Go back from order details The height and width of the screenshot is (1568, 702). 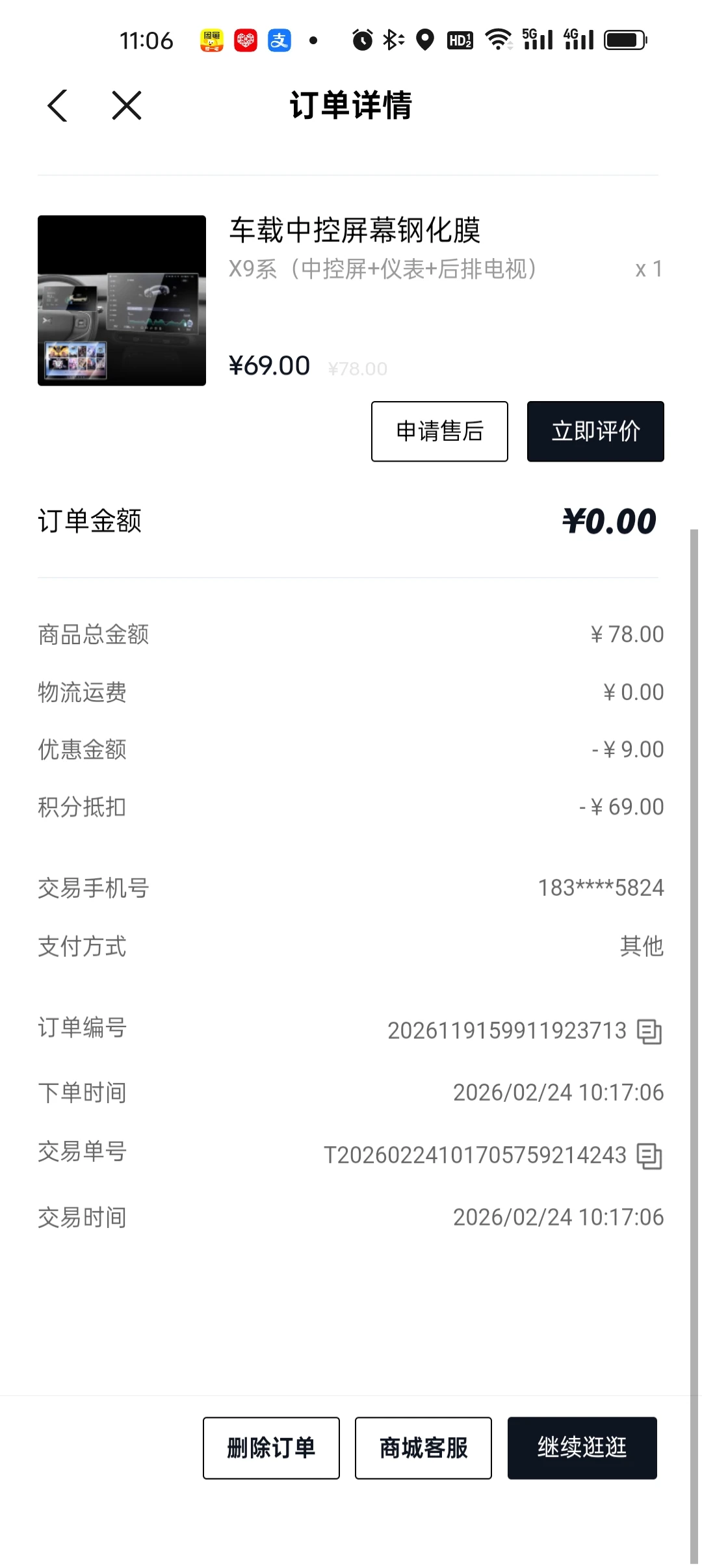[x=58, y=105]
